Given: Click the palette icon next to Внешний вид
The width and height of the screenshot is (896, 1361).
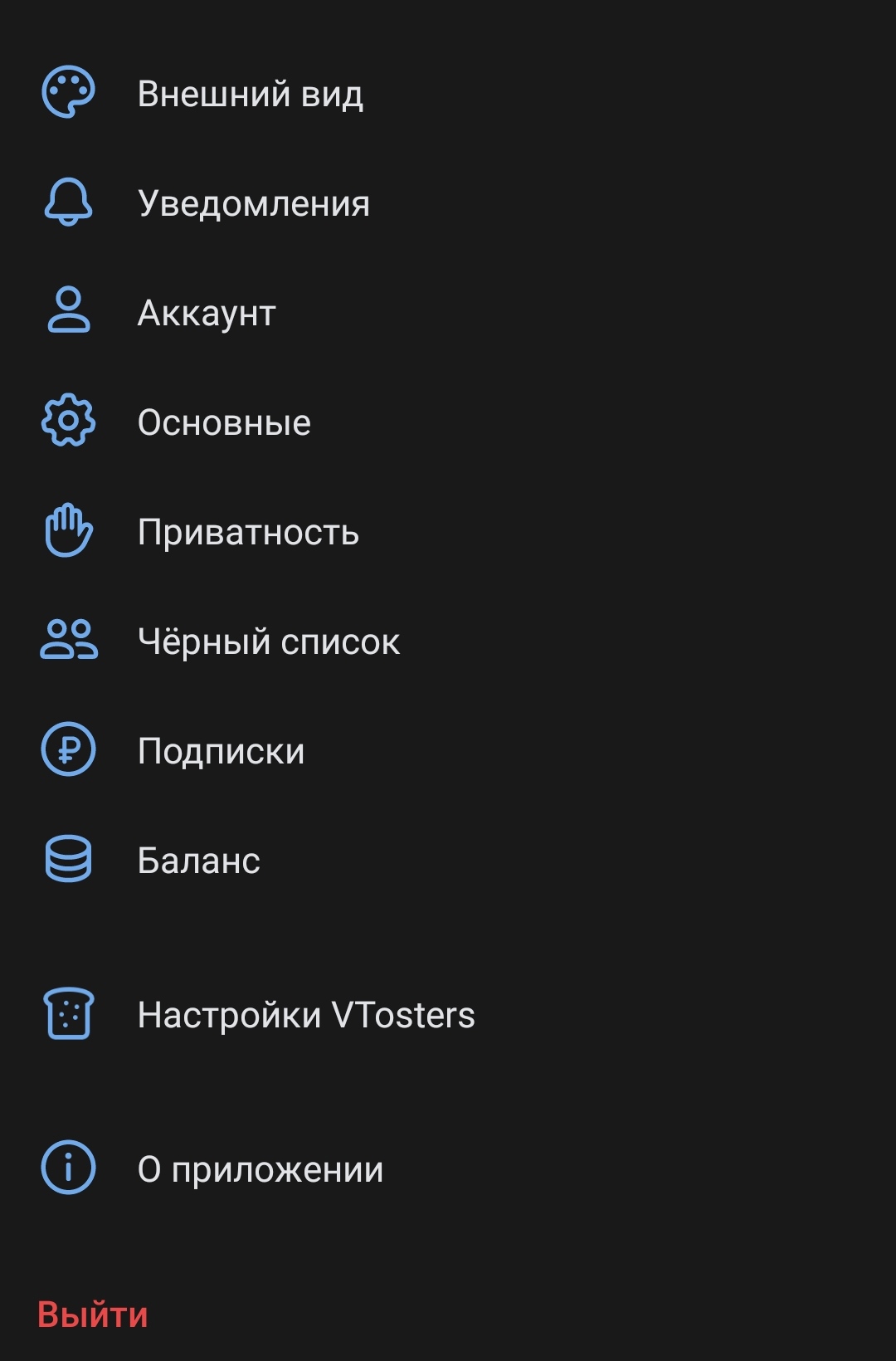Looking at the screenshot, I should click(x=68, y=93).
